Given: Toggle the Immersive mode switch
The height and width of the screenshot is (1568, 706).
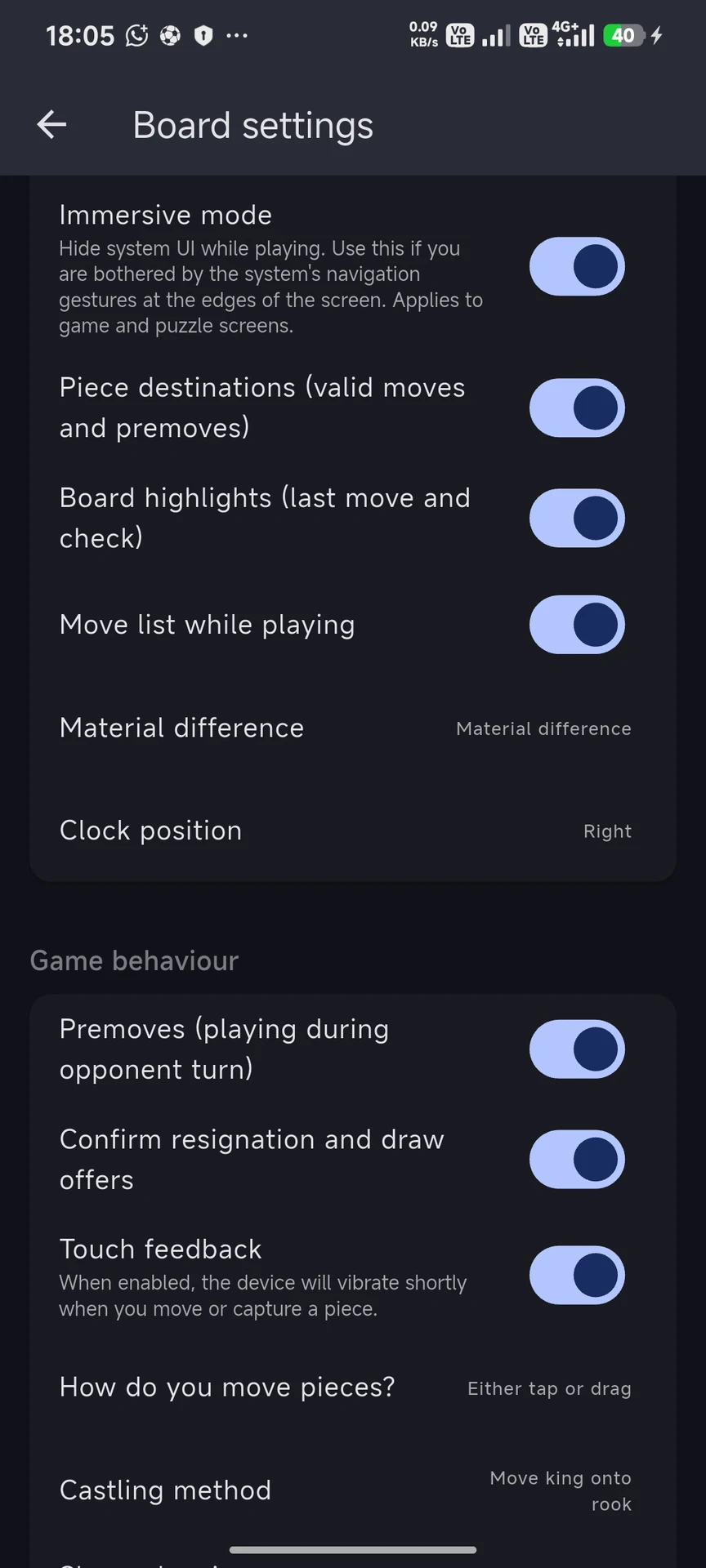Looking at the screenshot, I should 577,267.
